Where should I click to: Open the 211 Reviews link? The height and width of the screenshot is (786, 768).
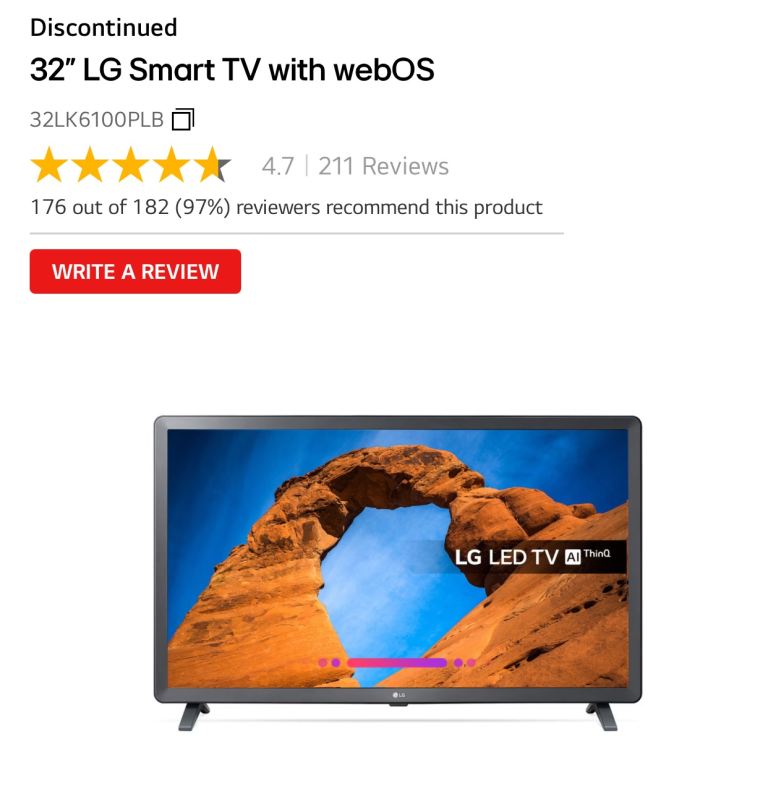pos(383,166)
